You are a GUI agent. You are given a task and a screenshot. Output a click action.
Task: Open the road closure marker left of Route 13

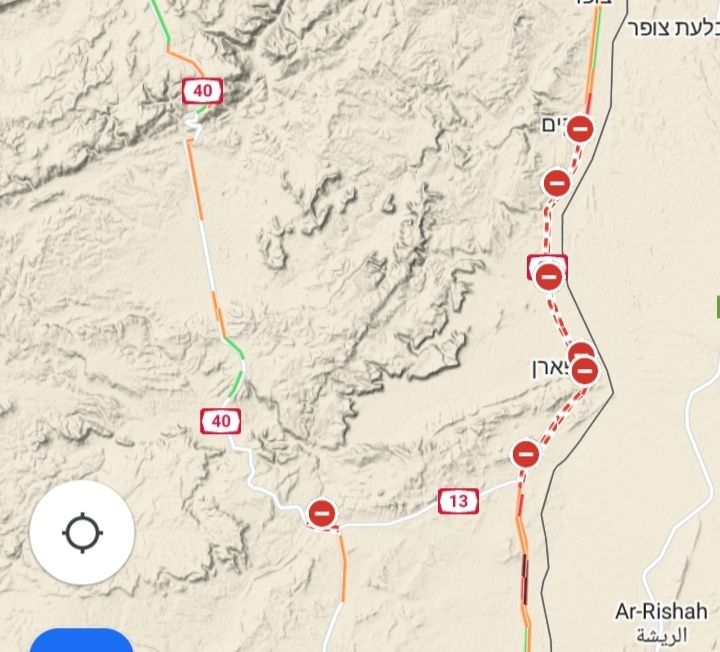321,514
